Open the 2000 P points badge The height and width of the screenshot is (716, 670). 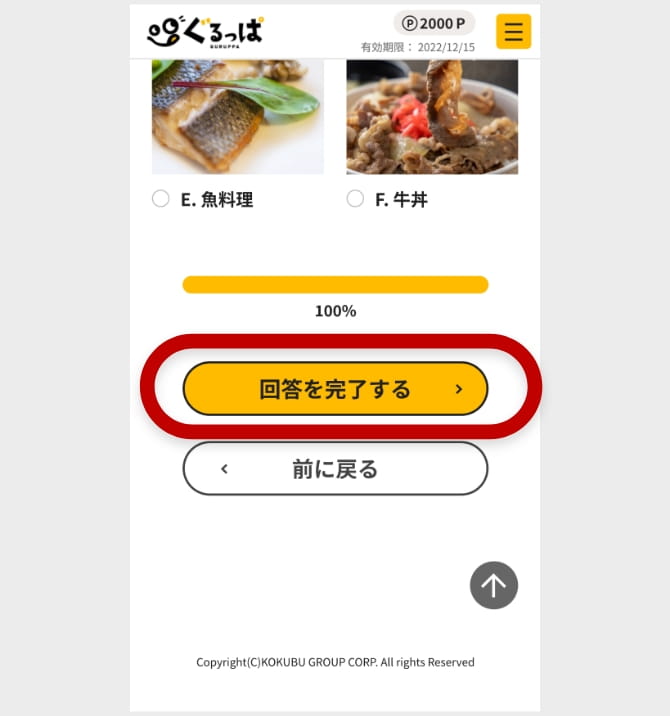434,23
